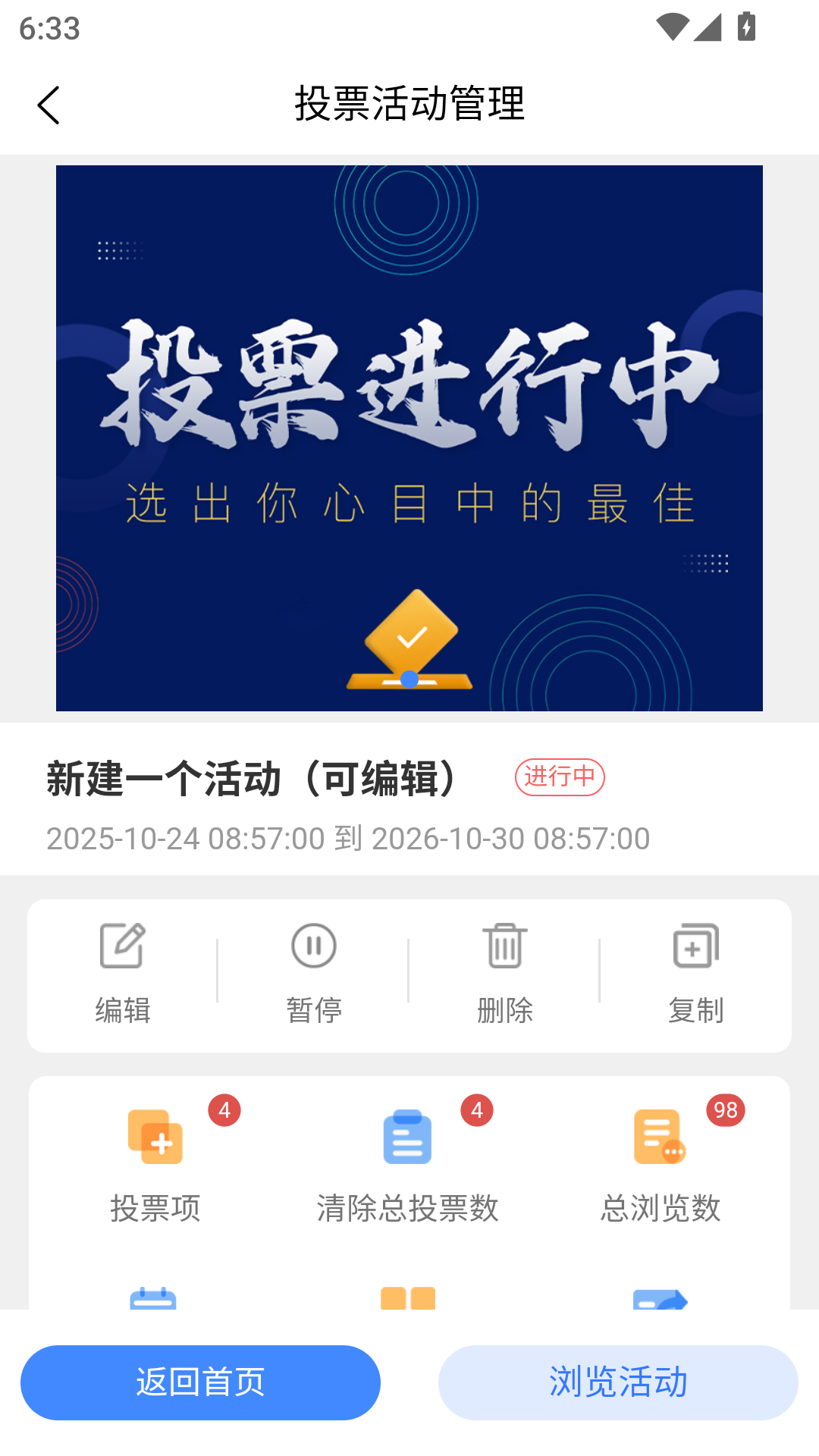819x1456 pixels.
Task: Tap the activity title 新建一个活动（可编辑）
Action: 250,777
